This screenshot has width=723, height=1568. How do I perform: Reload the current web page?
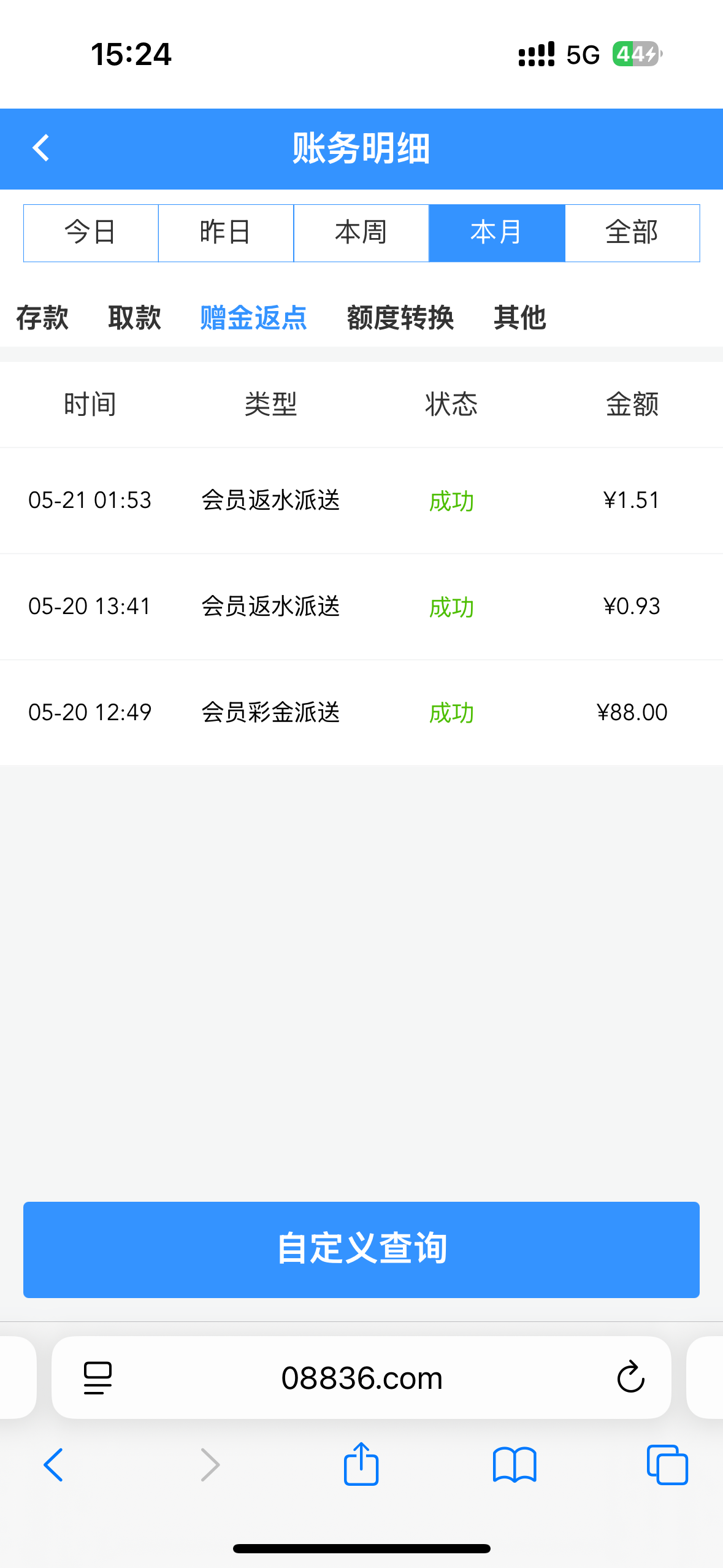pyautogui.click(x=630, y=1378)
